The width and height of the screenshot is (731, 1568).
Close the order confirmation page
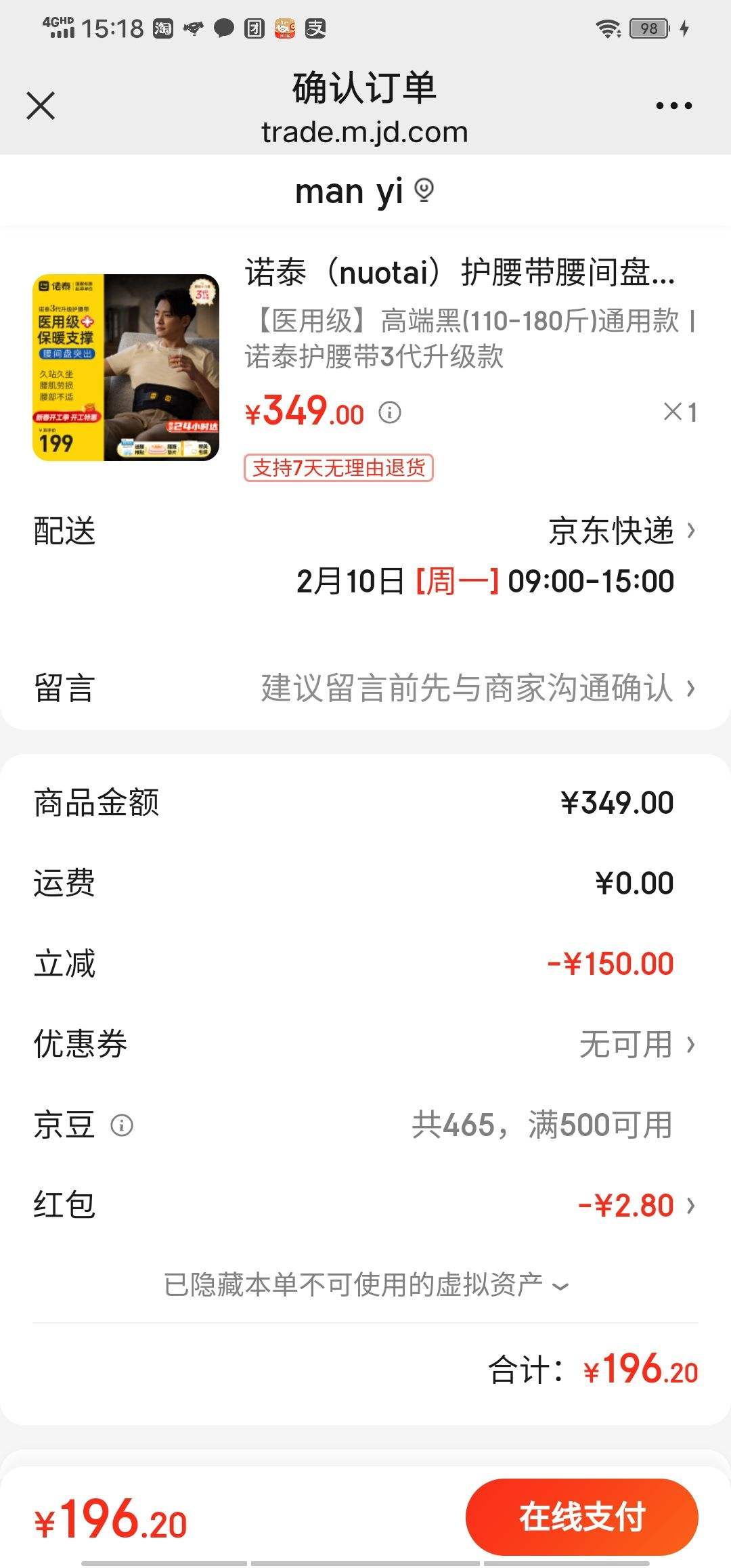[41, 106]
